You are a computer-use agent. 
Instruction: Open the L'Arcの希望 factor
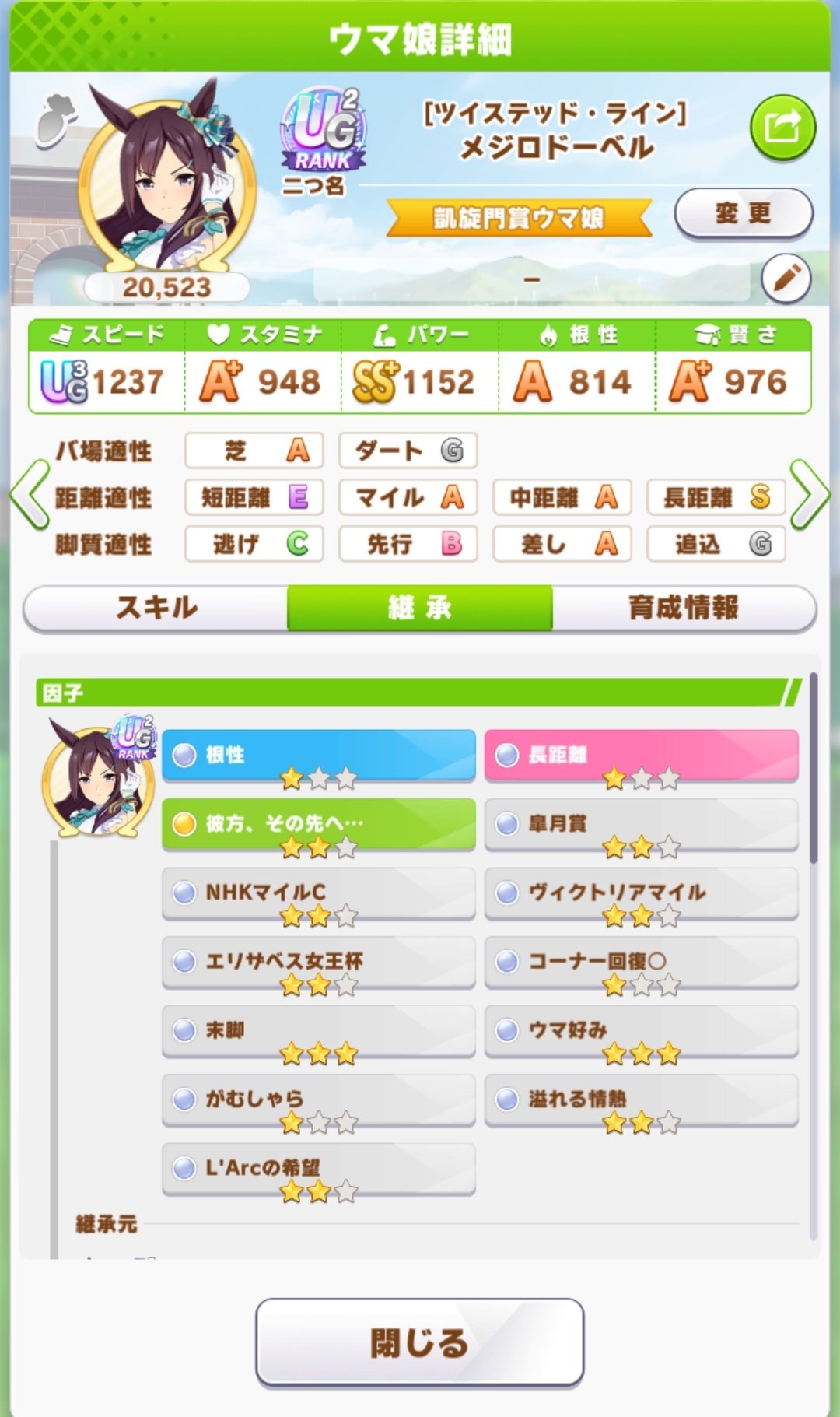318,1168
